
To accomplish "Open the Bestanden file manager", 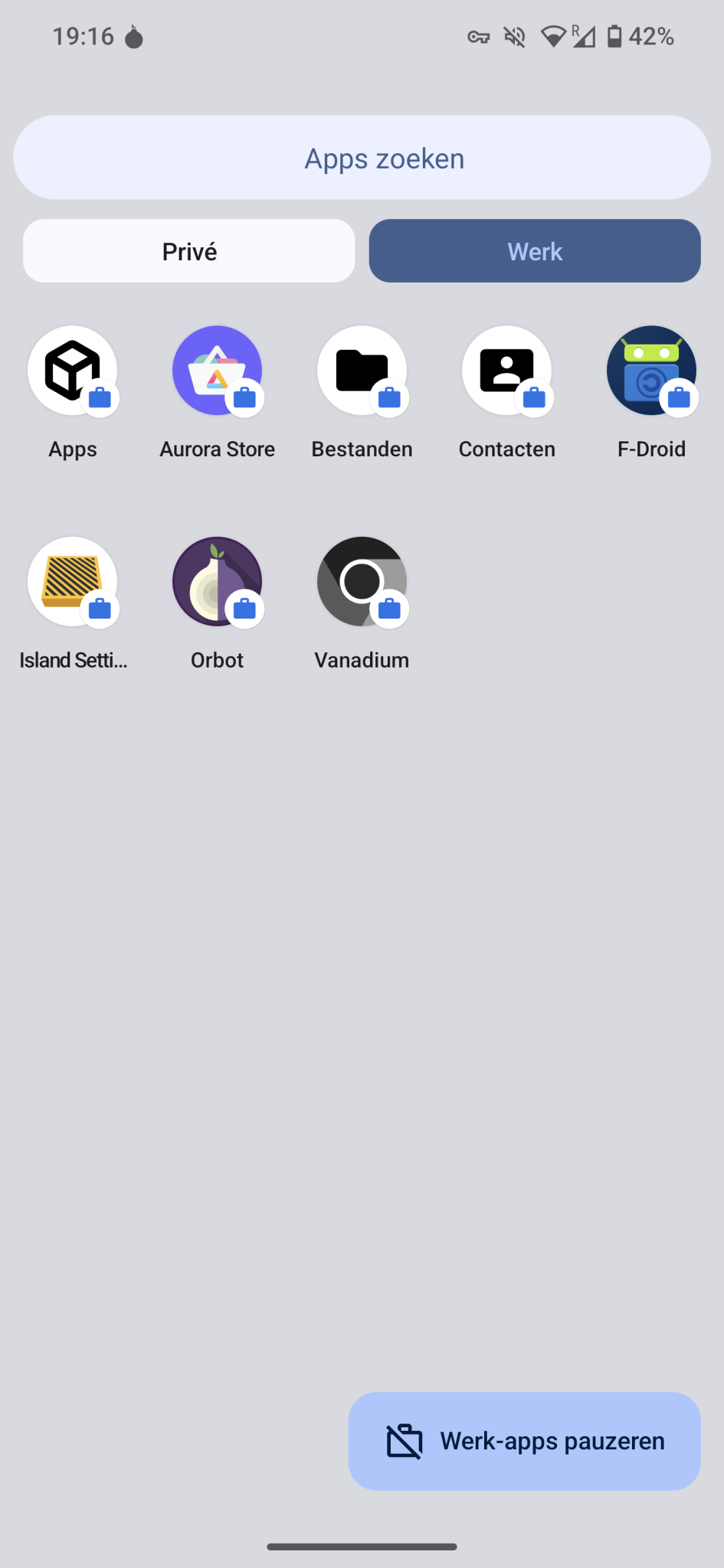I will pyautogui.click(x=362, y=371).
